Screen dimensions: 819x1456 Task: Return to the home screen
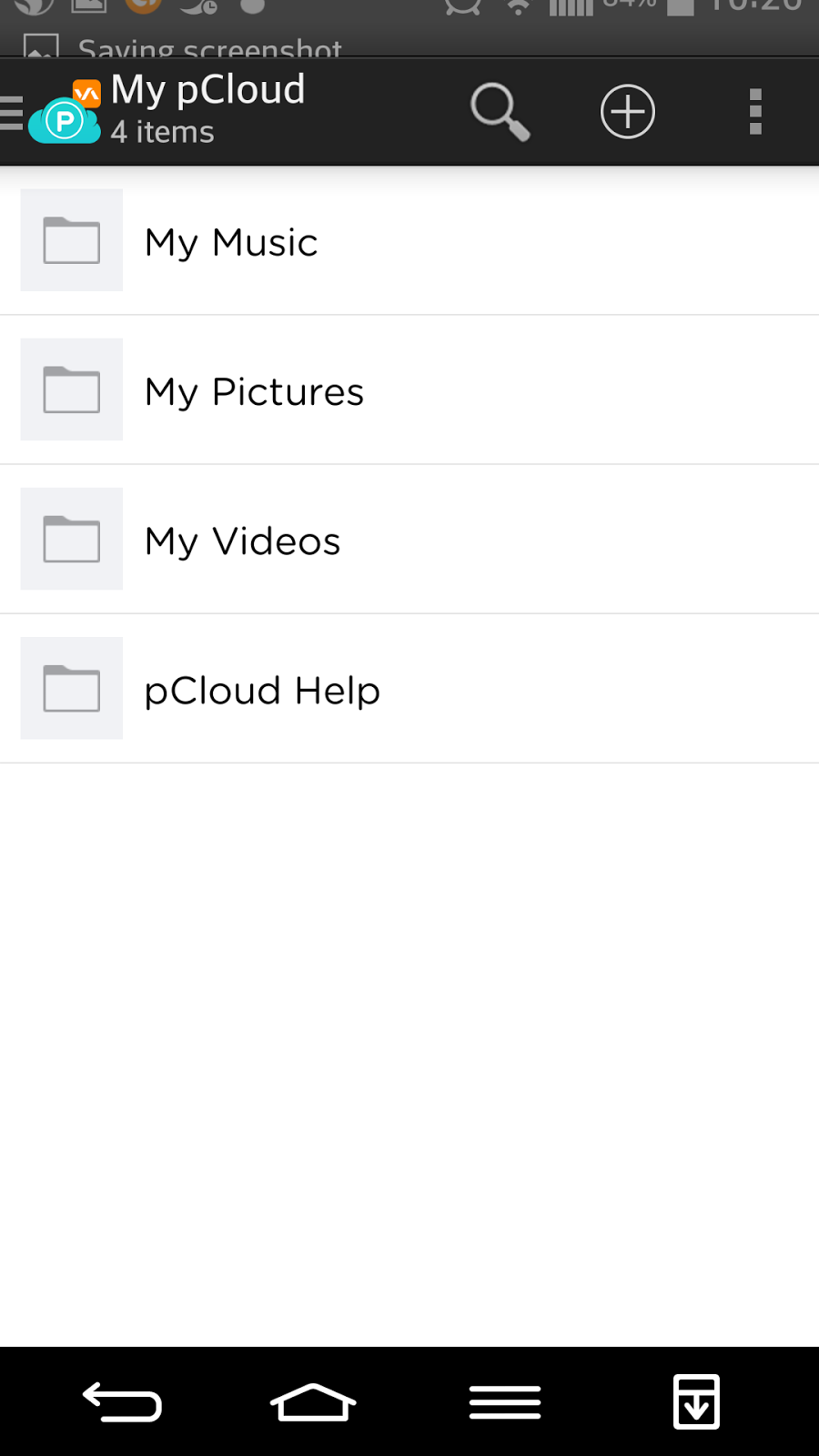[313, 1402]
